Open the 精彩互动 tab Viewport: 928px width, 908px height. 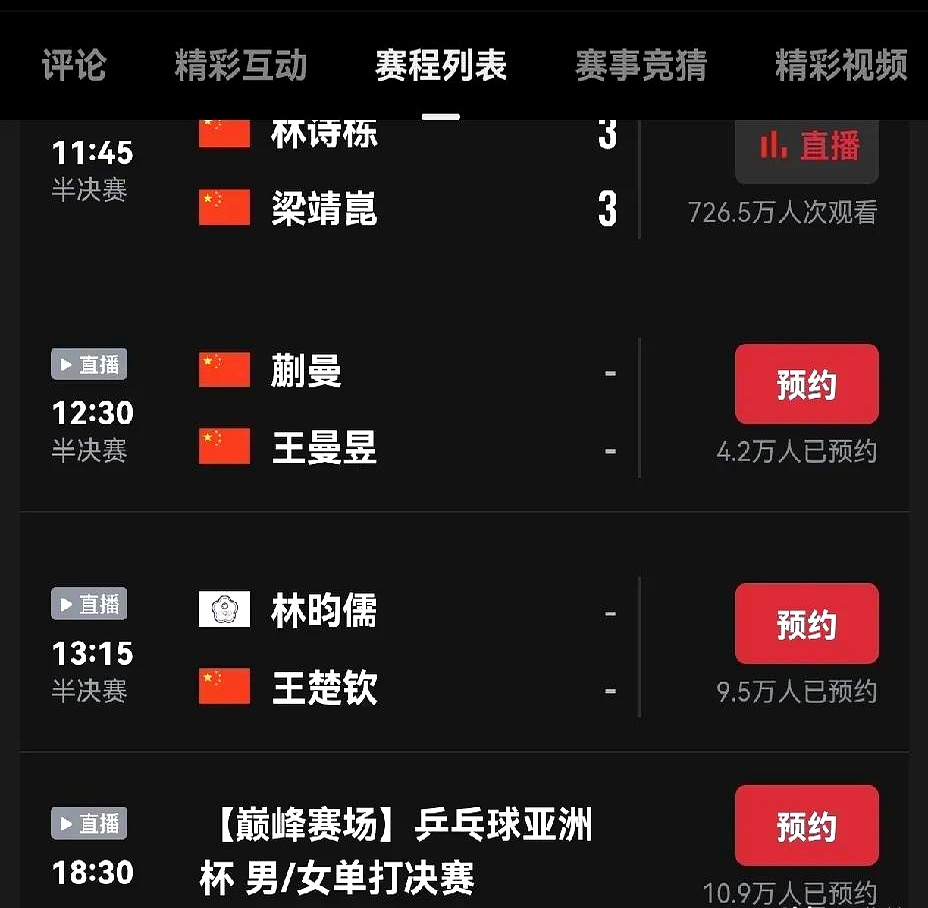coord(240,66)
